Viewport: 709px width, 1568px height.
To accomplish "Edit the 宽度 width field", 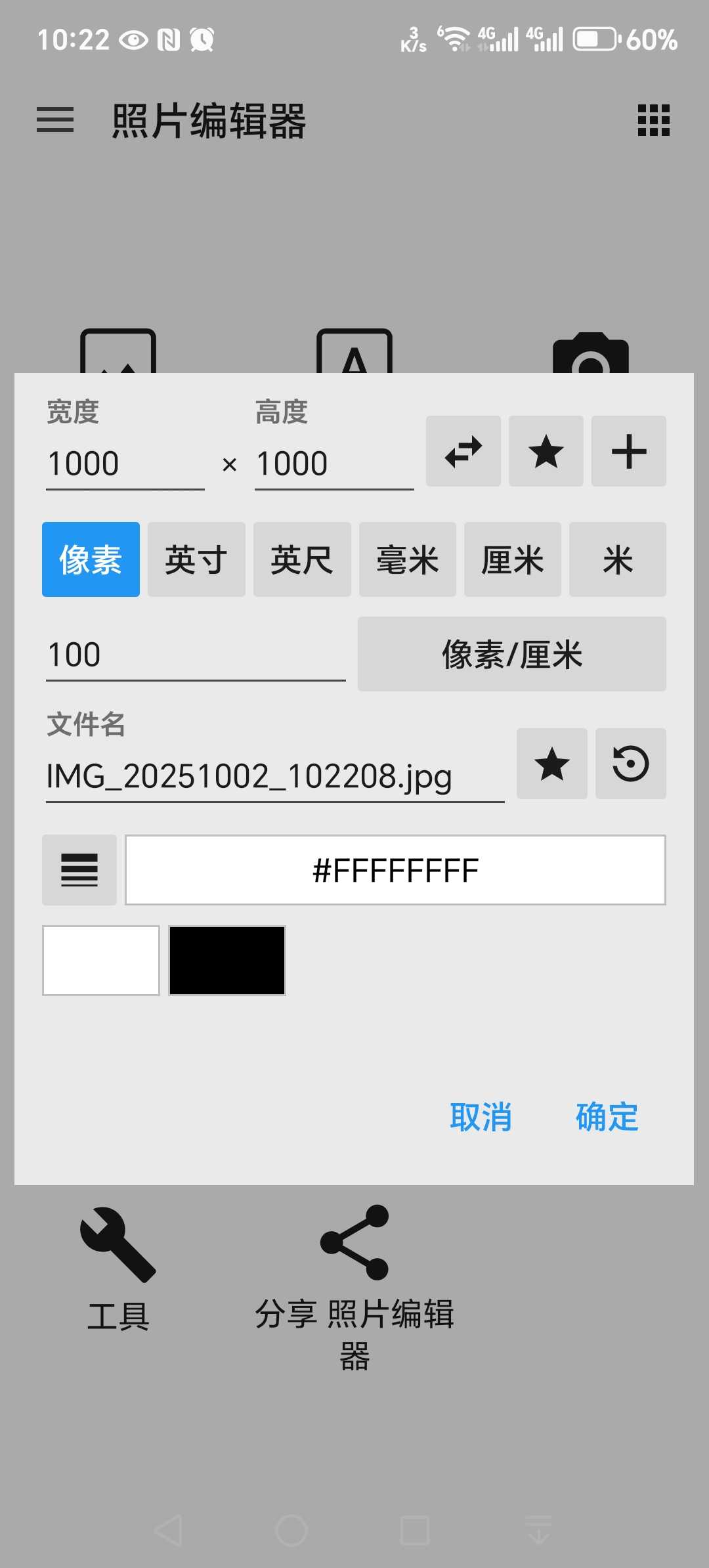I will click(125, 464).
